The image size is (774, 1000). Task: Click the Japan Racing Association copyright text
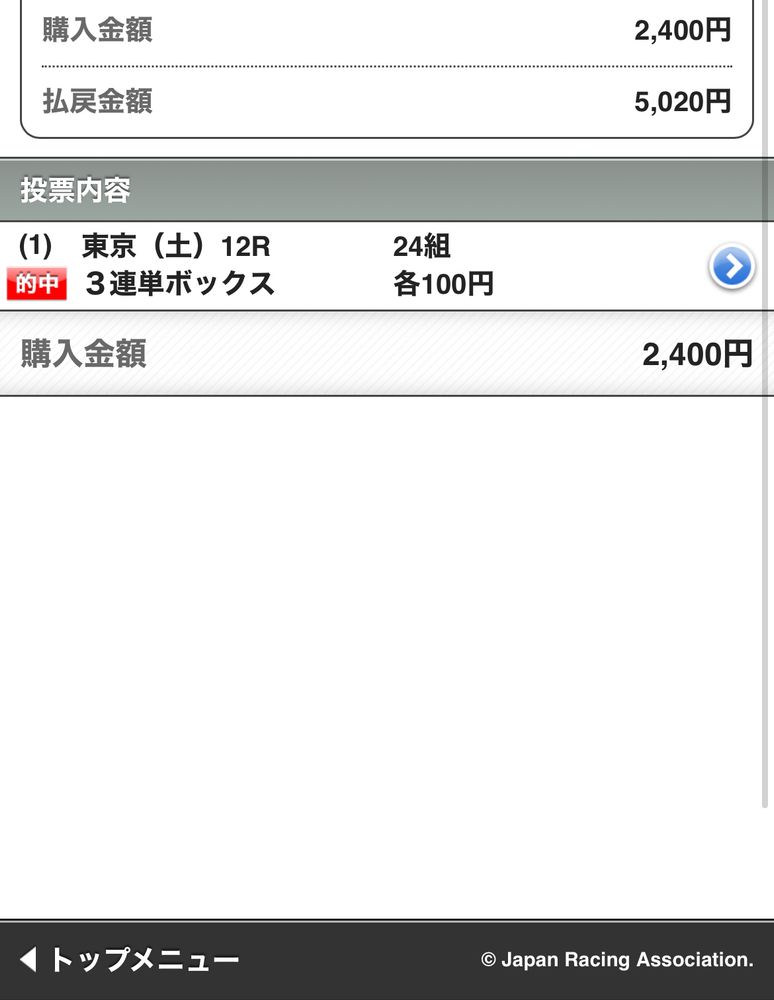point(620,958)
